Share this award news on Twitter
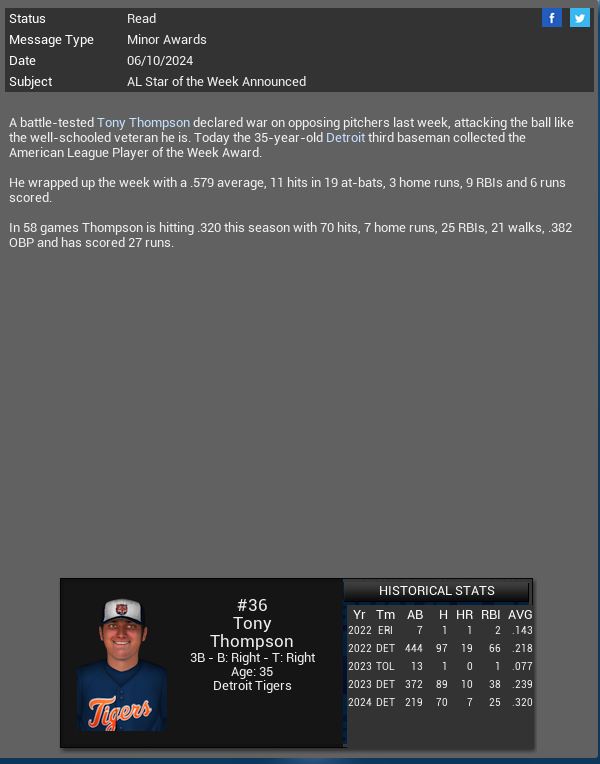600x764 pixels. 580,18
